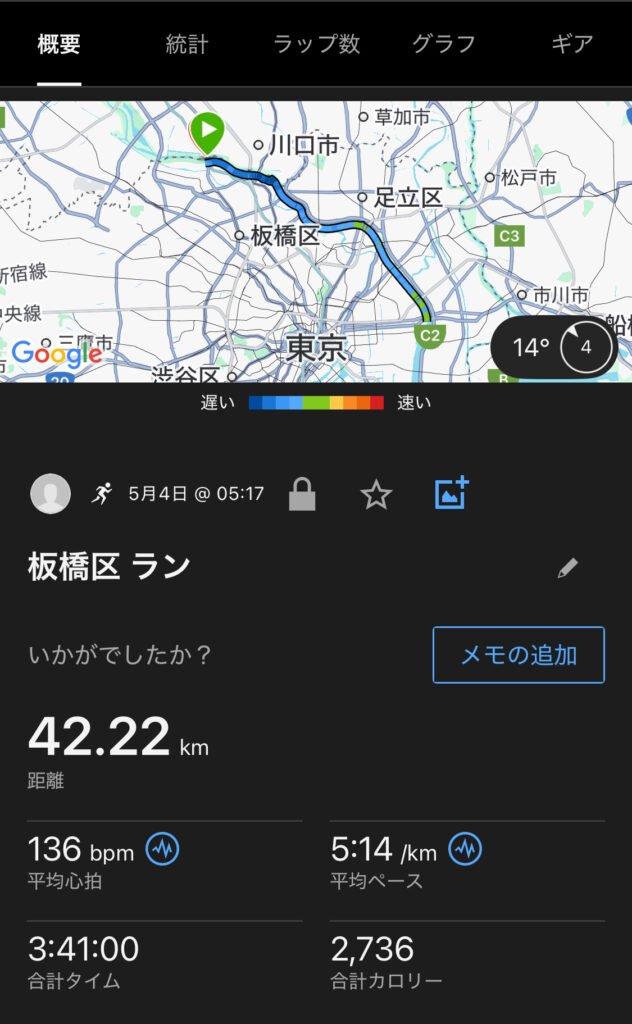
Task: Open the ギア tab
Action: 572,44
